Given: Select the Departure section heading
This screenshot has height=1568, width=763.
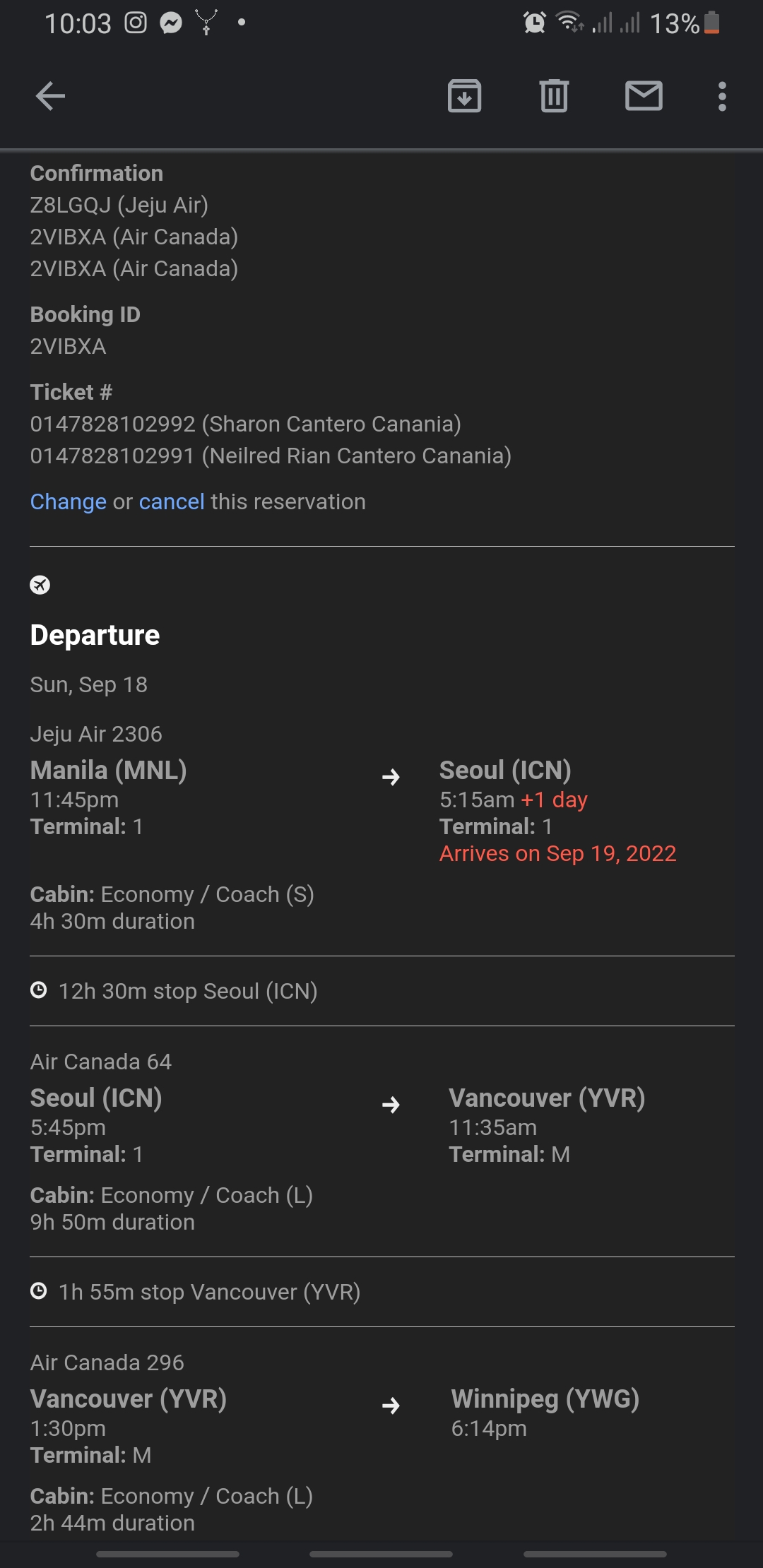Looking at the screenshot, I should pyautogui.click(x=95, y=634).
